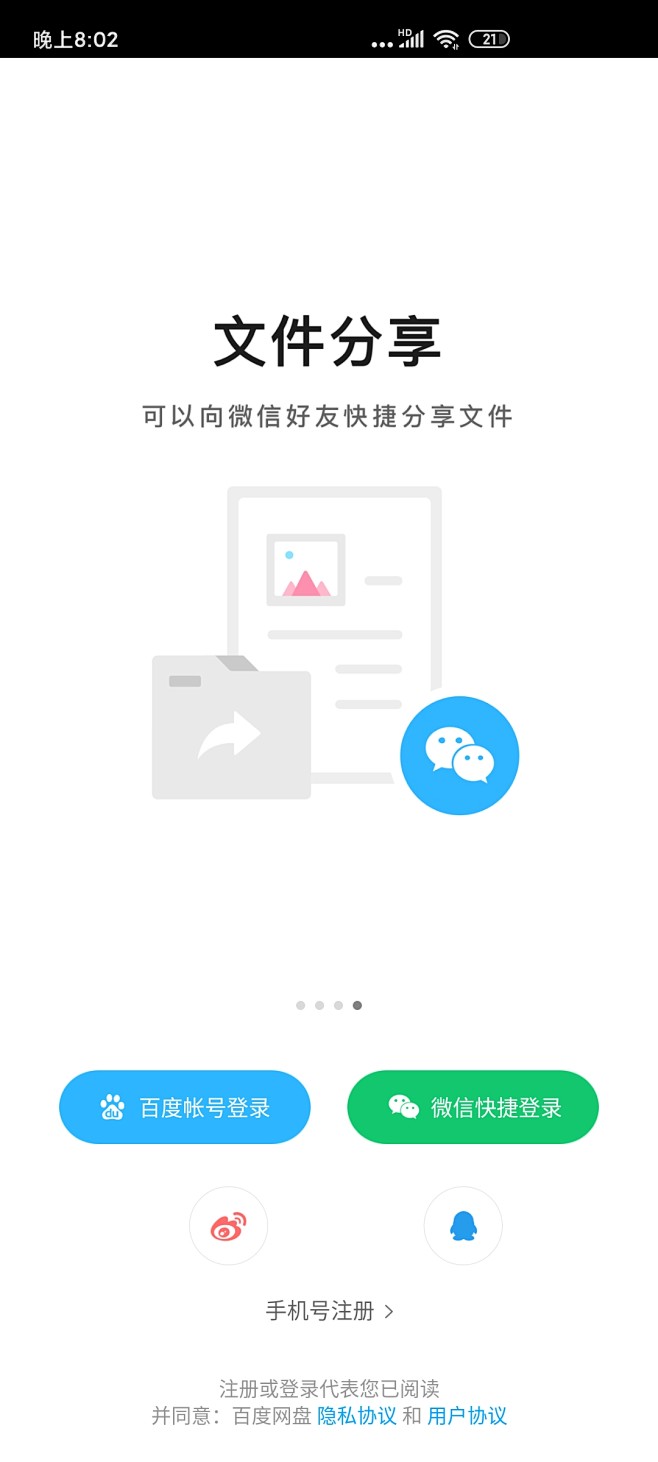Sign in with the Weibo icon
This screenshot has width=658, height=1462.
click(228, 1226)
